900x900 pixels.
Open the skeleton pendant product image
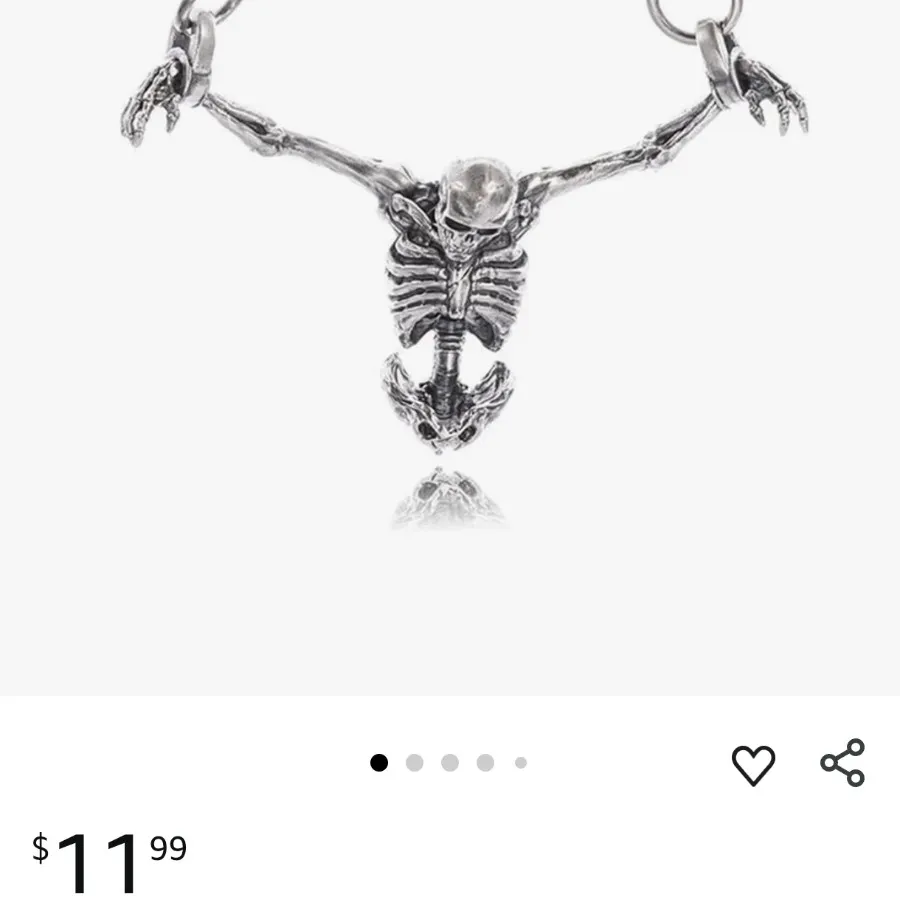click(450, 300)
